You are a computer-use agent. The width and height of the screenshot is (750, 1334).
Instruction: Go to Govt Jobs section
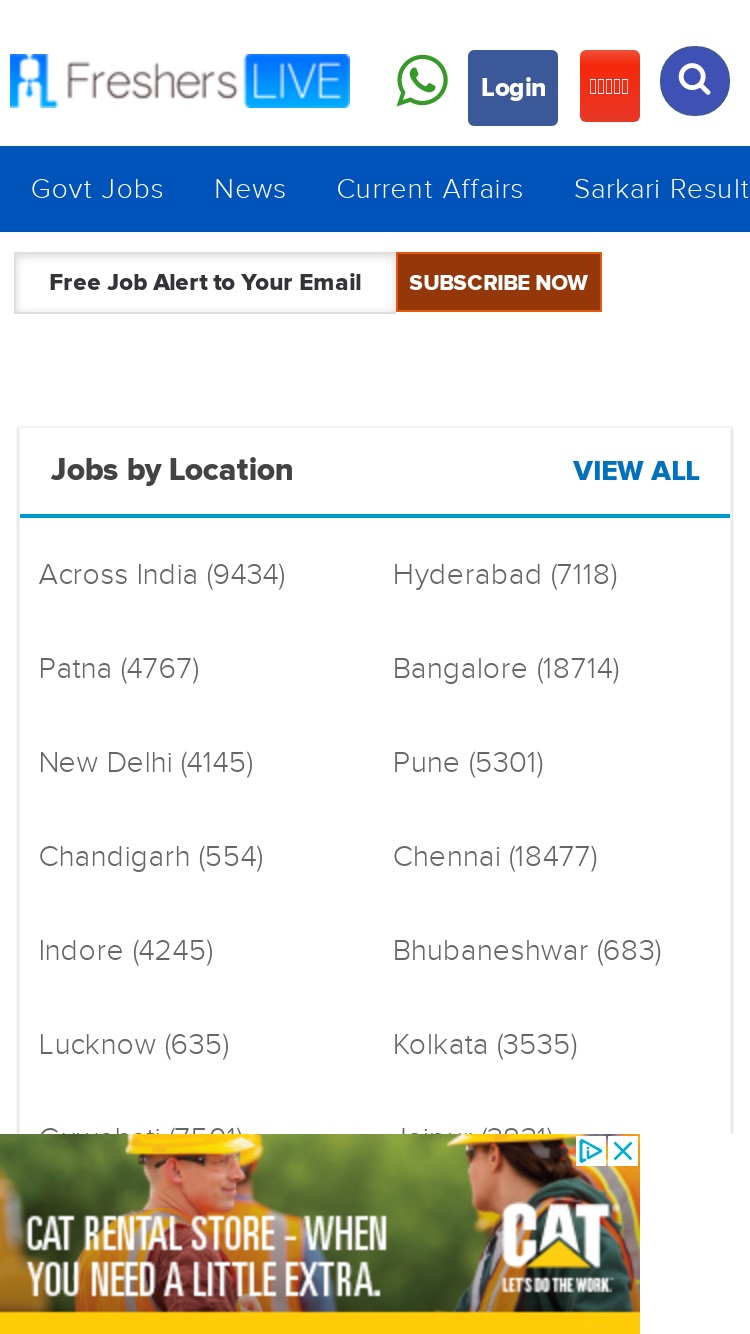coord(97,189)
